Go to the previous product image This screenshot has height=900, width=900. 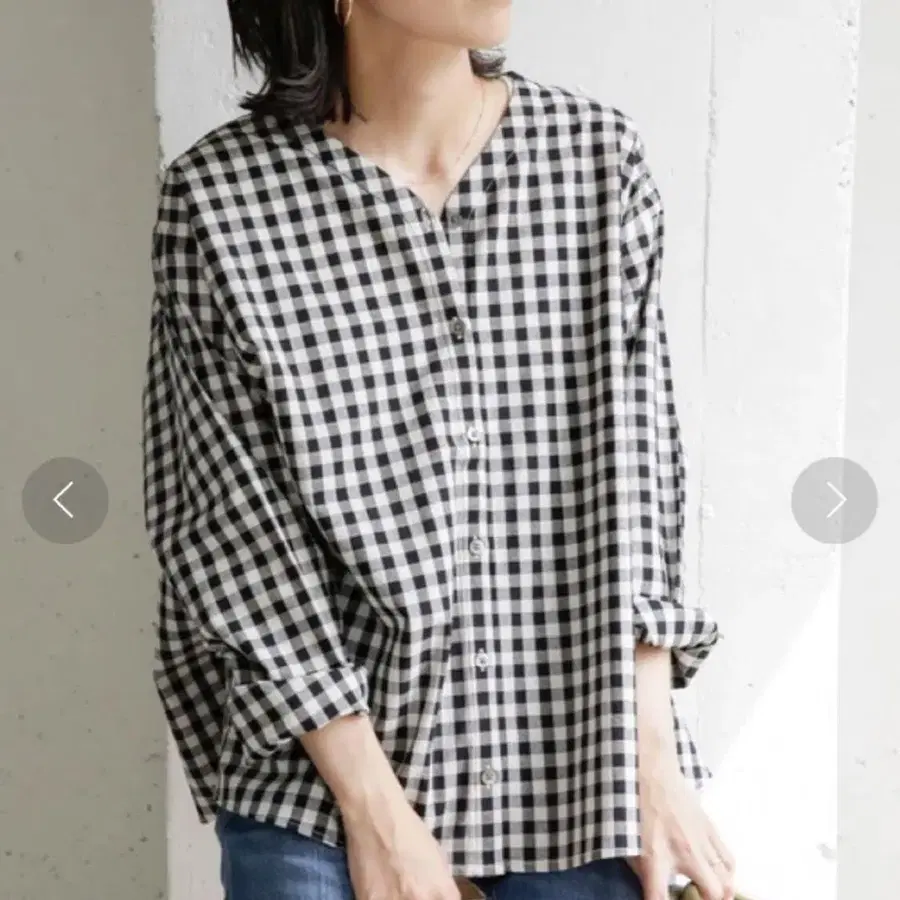pos(65,501)
